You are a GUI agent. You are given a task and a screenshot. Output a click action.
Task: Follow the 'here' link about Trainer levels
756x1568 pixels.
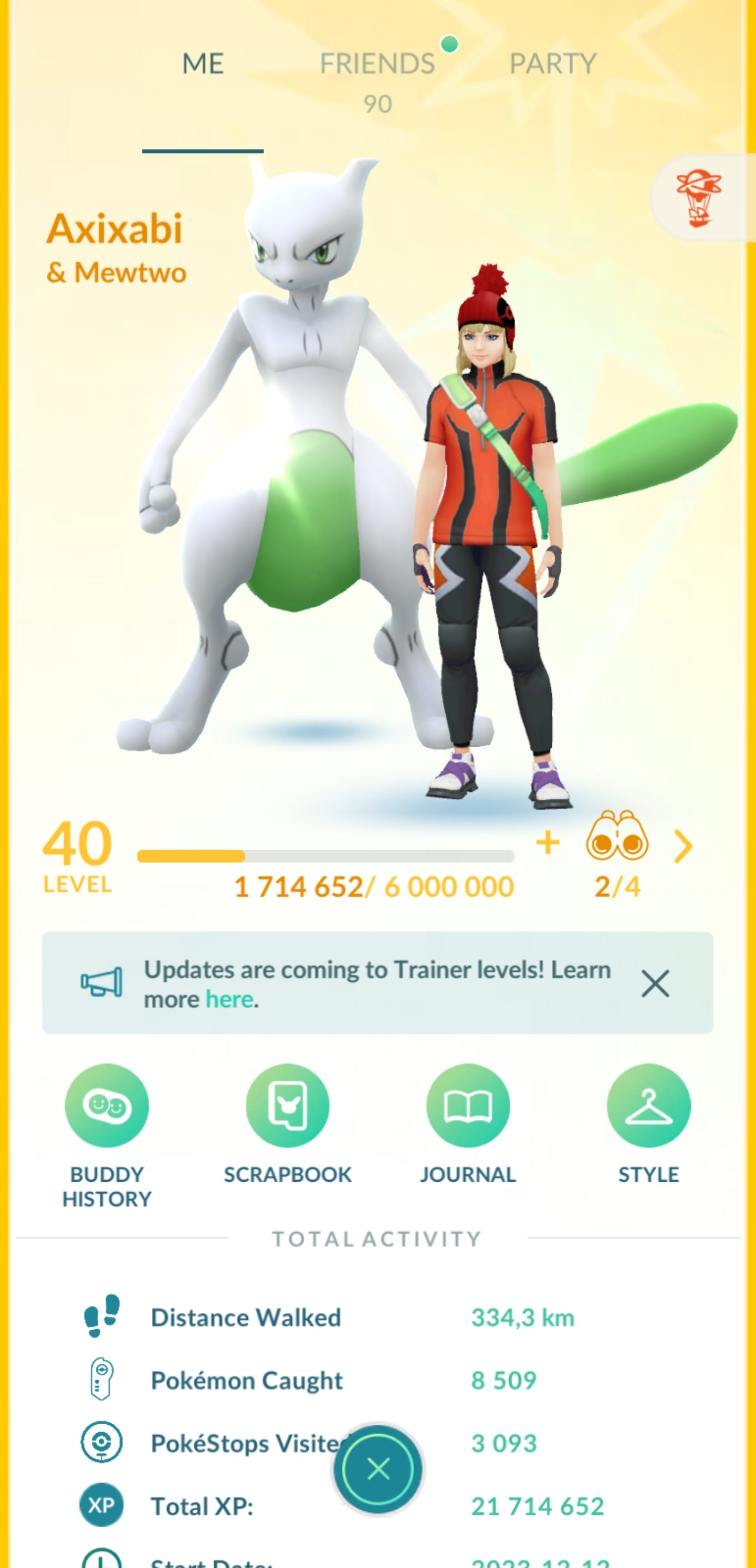tap(229, 1000)
